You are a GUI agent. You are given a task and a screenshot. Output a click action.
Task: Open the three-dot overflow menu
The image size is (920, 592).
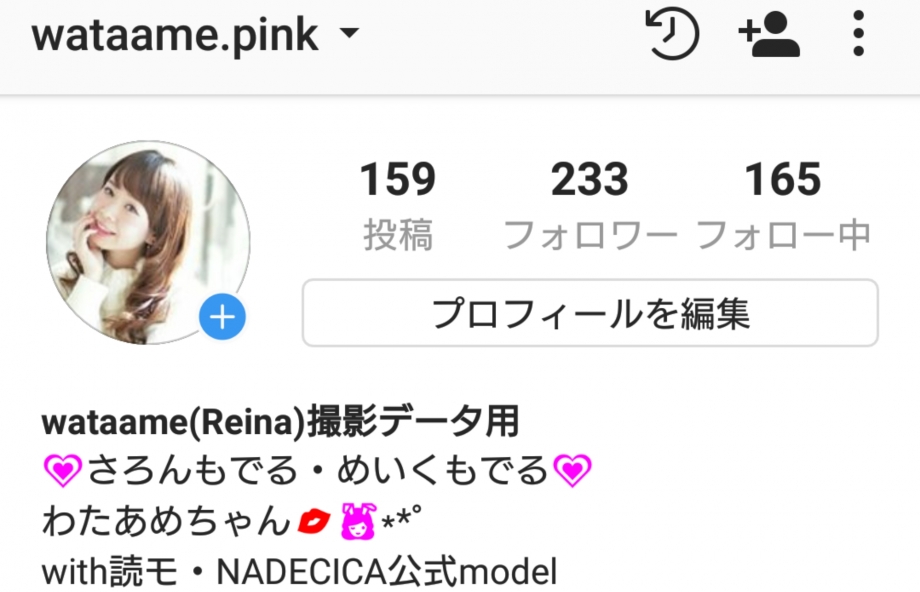tap(858, 36)
